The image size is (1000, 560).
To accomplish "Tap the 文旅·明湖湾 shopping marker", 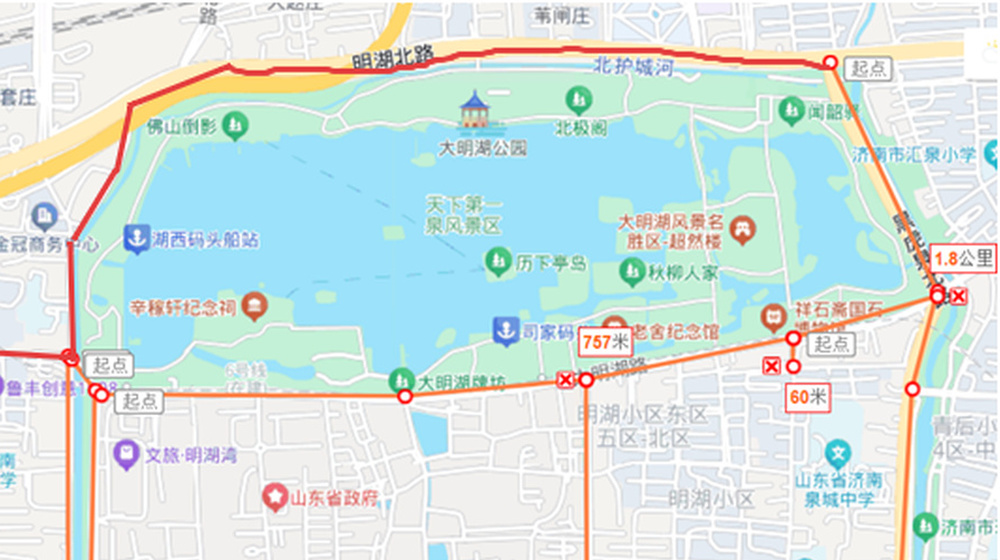I will pyautogui.click(x=126, y=455).
